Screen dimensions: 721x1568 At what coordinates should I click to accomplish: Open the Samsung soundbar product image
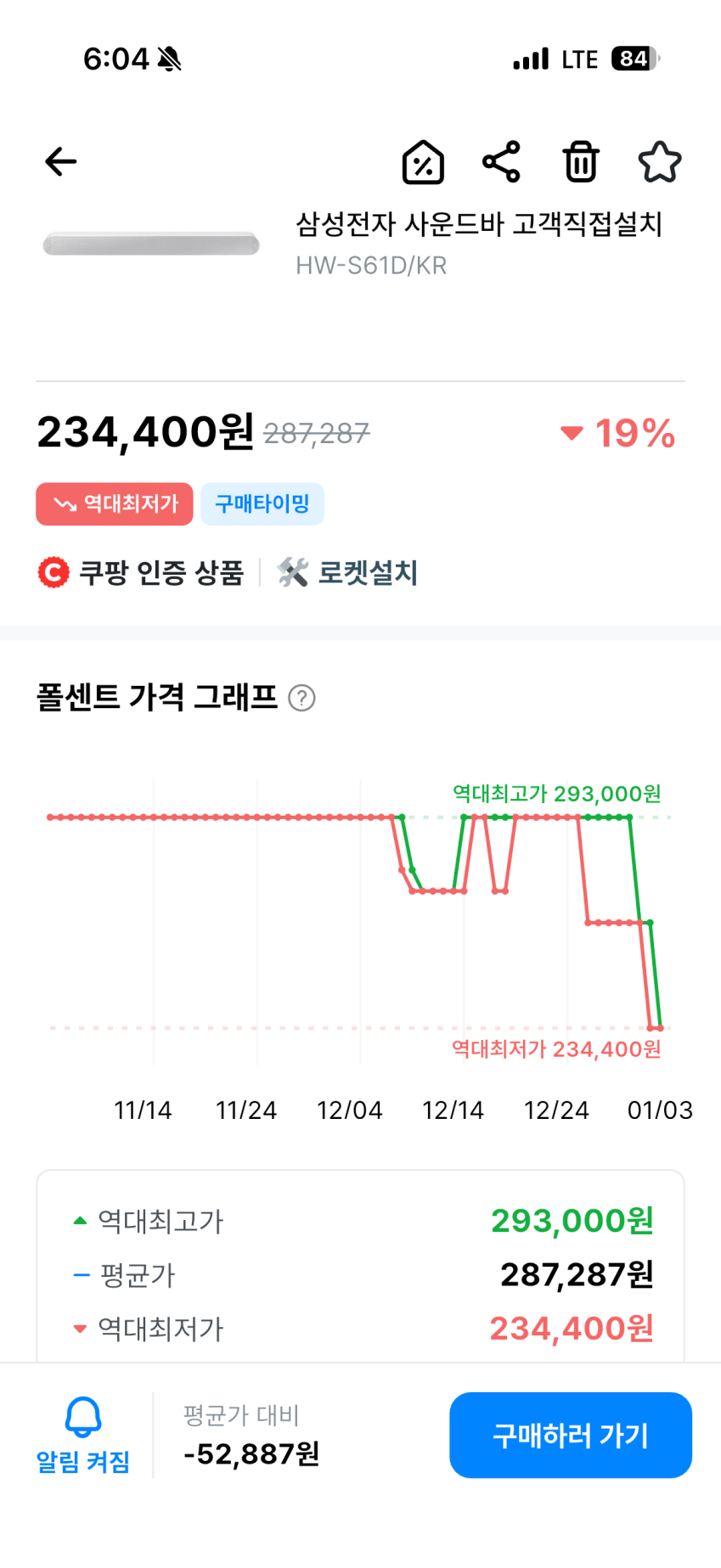[x=151, y=244]
